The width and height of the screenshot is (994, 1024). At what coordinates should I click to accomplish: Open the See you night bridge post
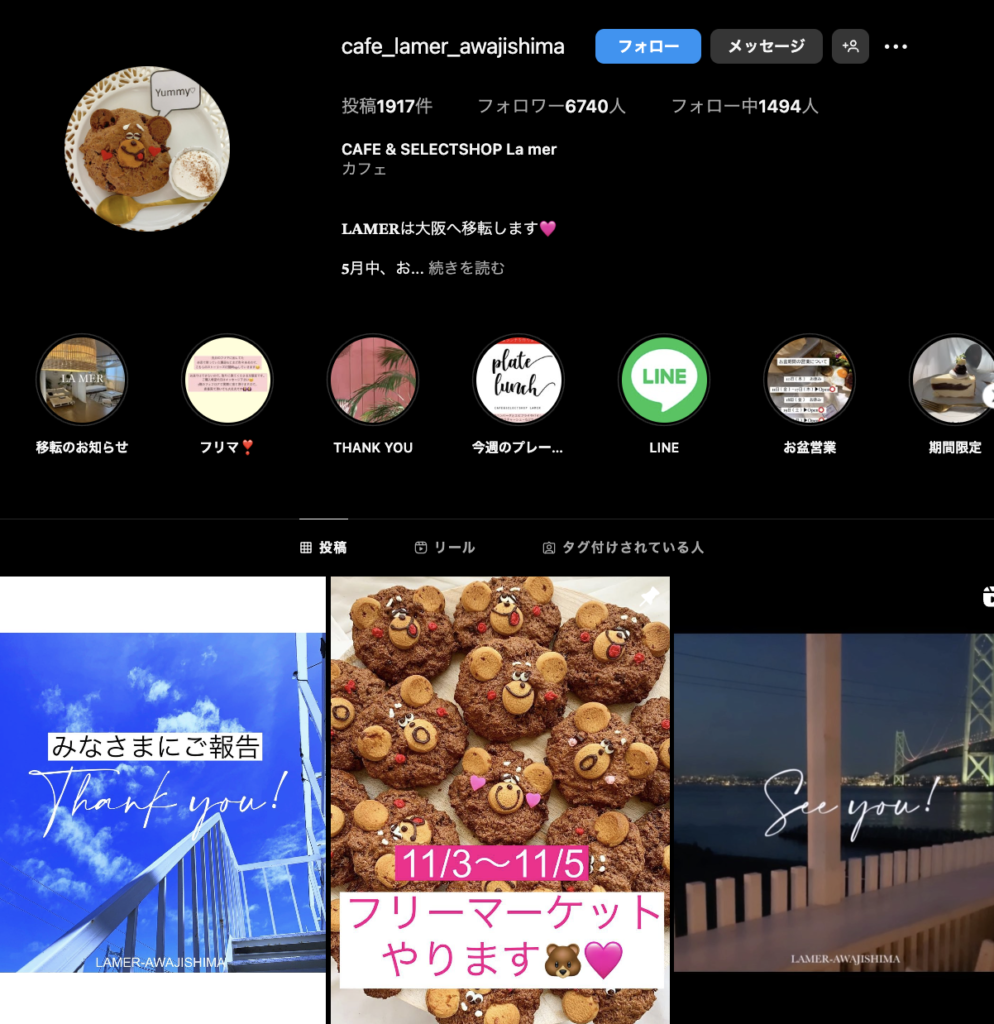coord(833,800)
